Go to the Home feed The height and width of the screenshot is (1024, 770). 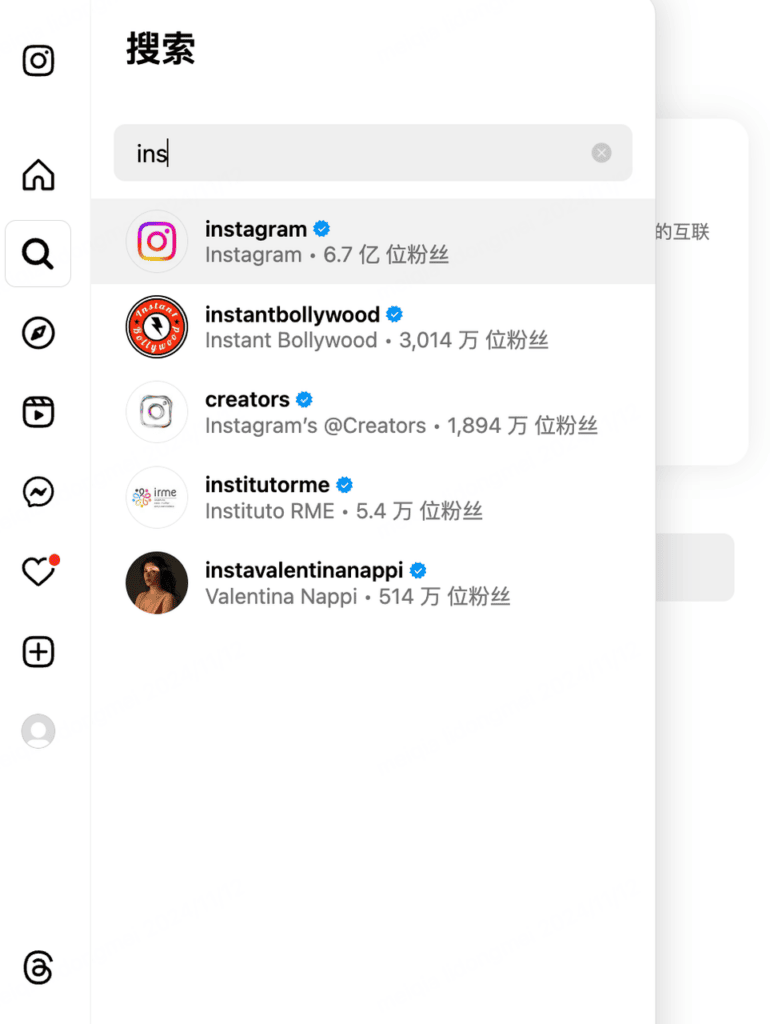tap(39, 175)
